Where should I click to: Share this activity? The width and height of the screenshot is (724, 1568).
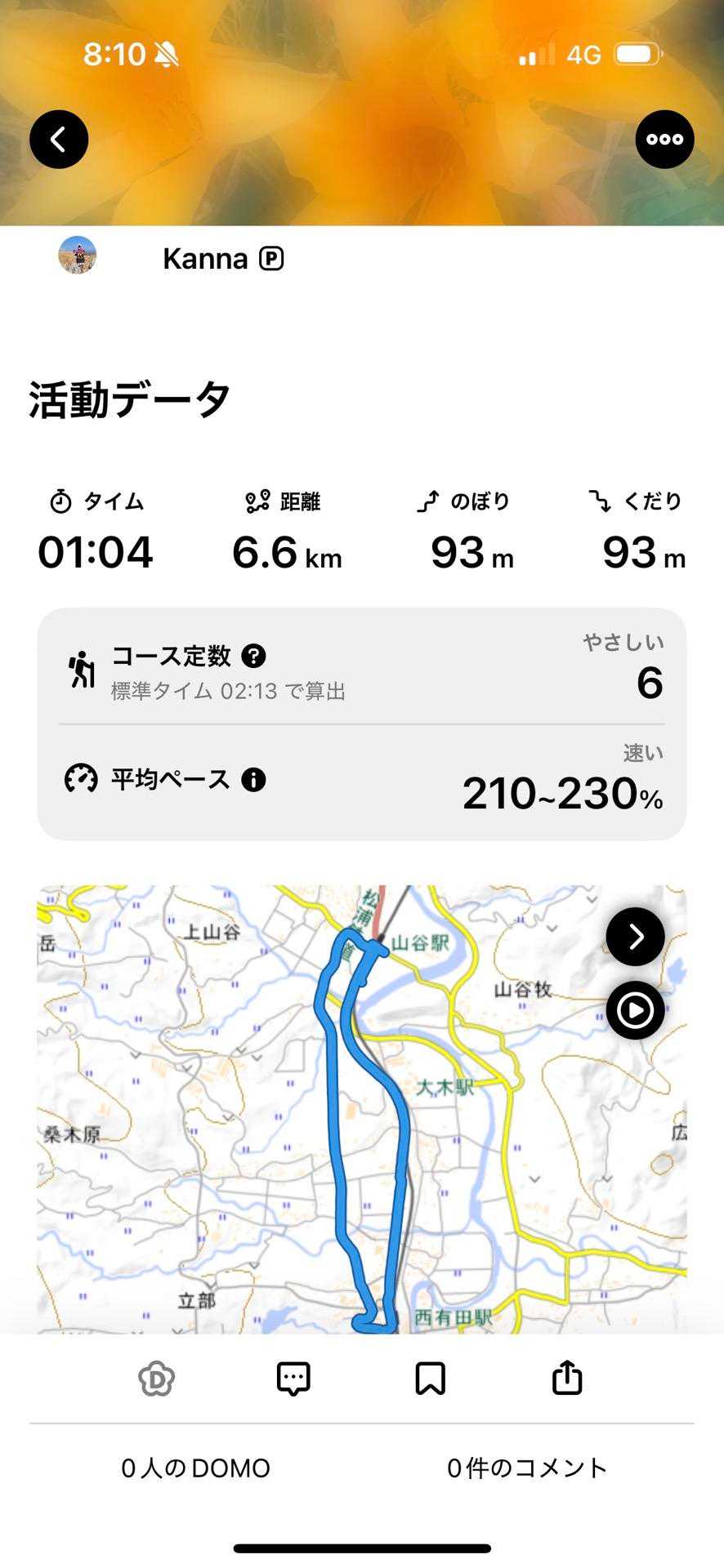point(567,1379)
